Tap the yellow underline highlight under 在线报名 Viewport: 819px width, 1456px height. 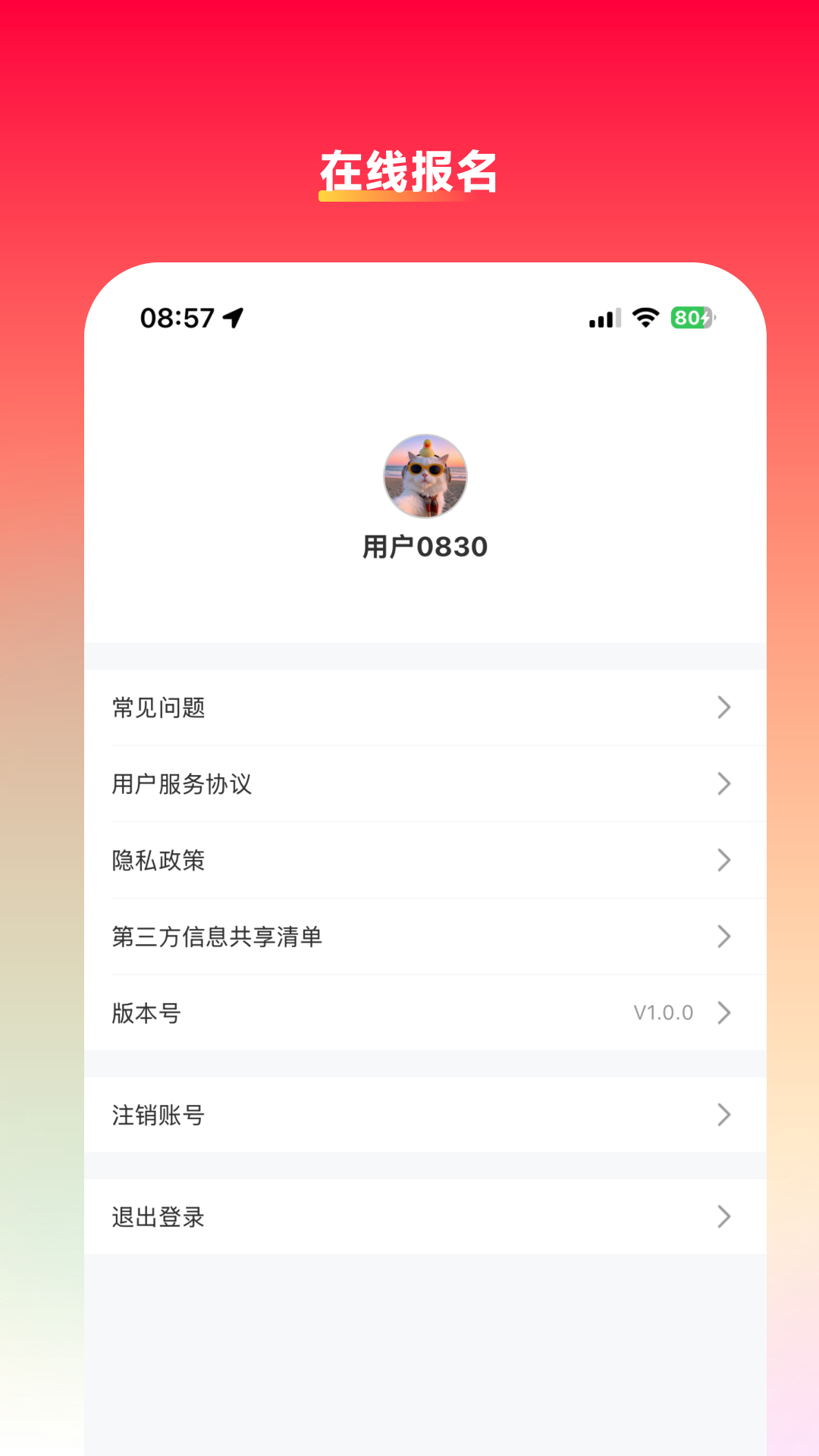click(x=410, y=196)
